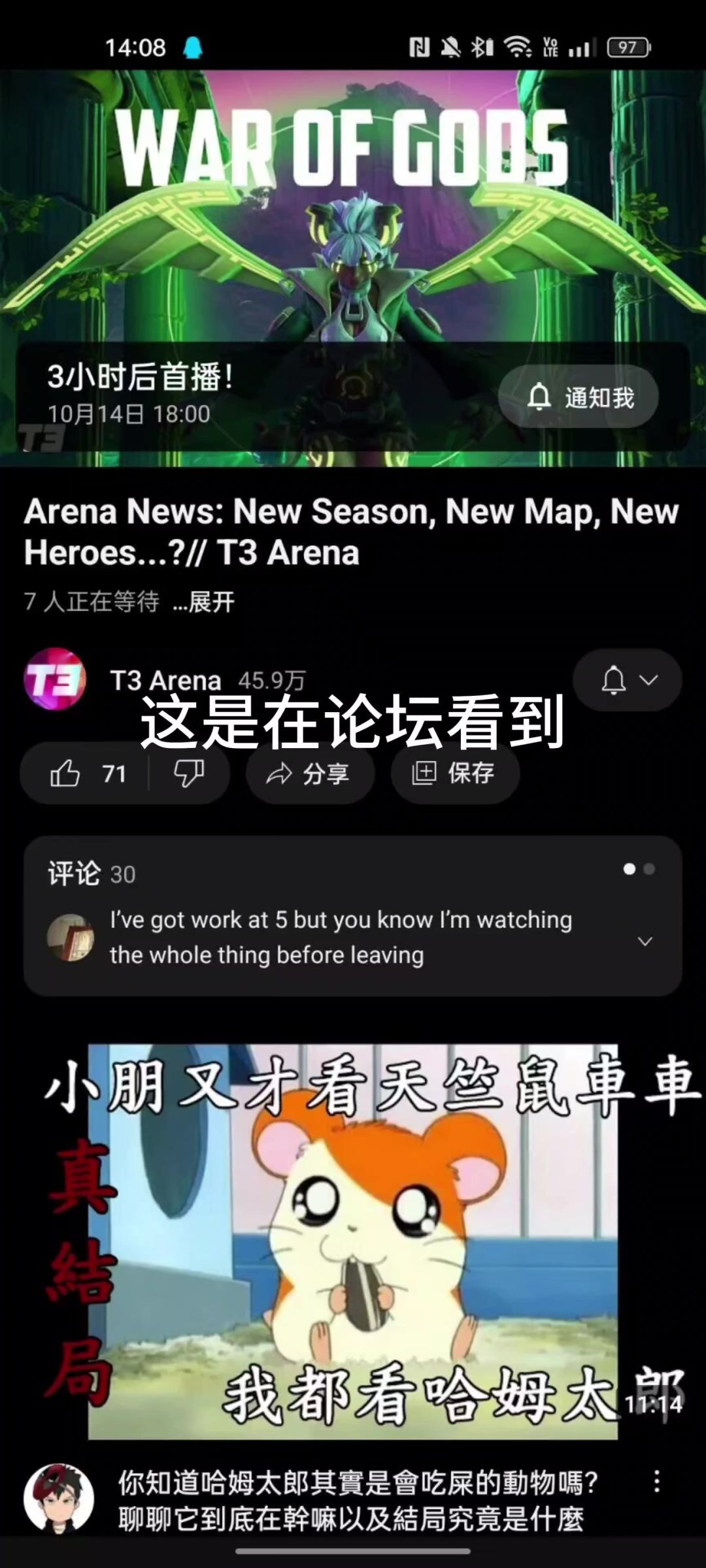Image resolution: width=706 pixels, height=1568 pixels.
Task: Expand the 评论 comments section
Action: 353,915
